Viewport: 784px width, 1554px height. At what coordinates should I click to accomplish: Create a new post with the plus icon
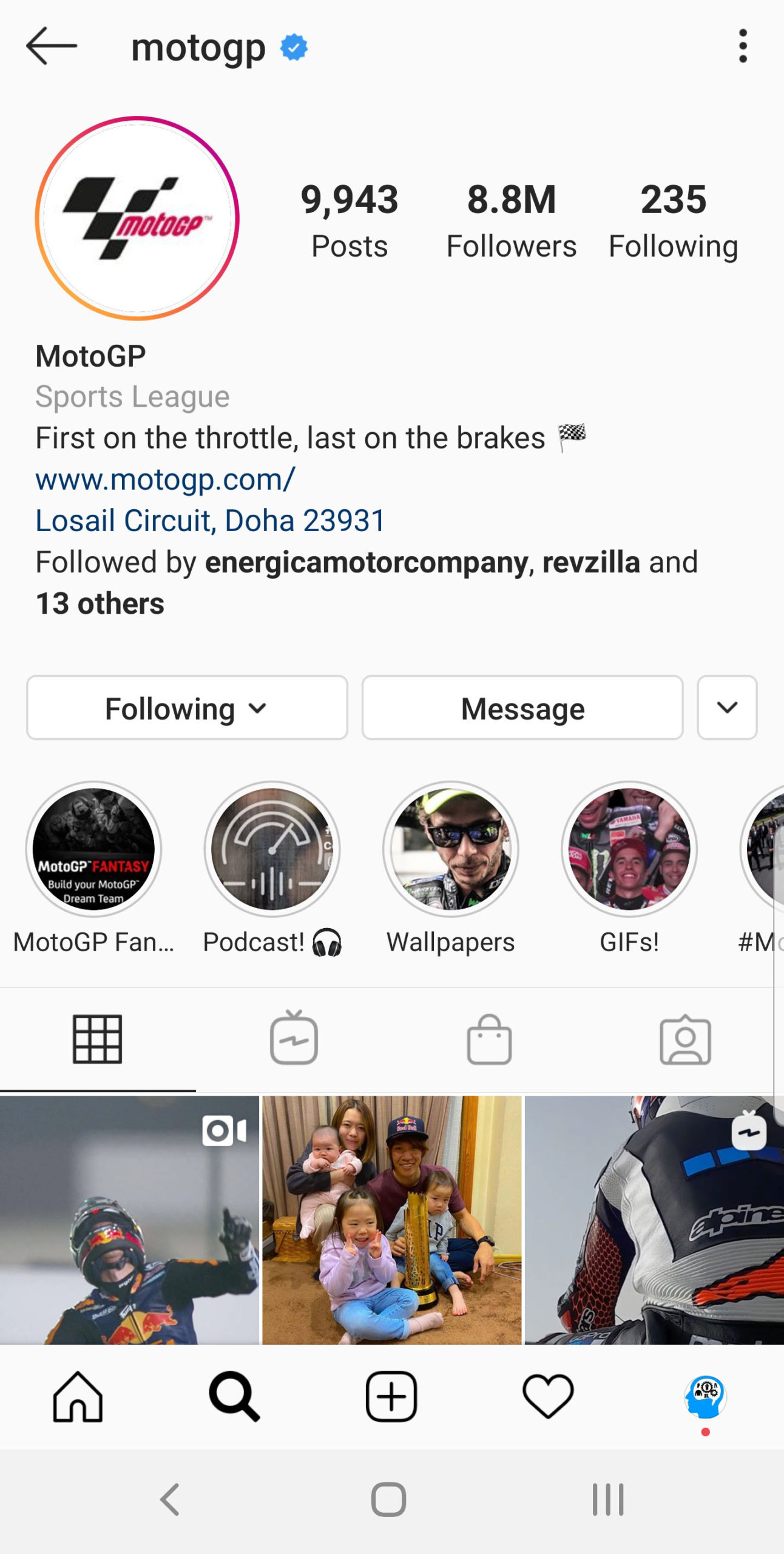(391, 1396)
